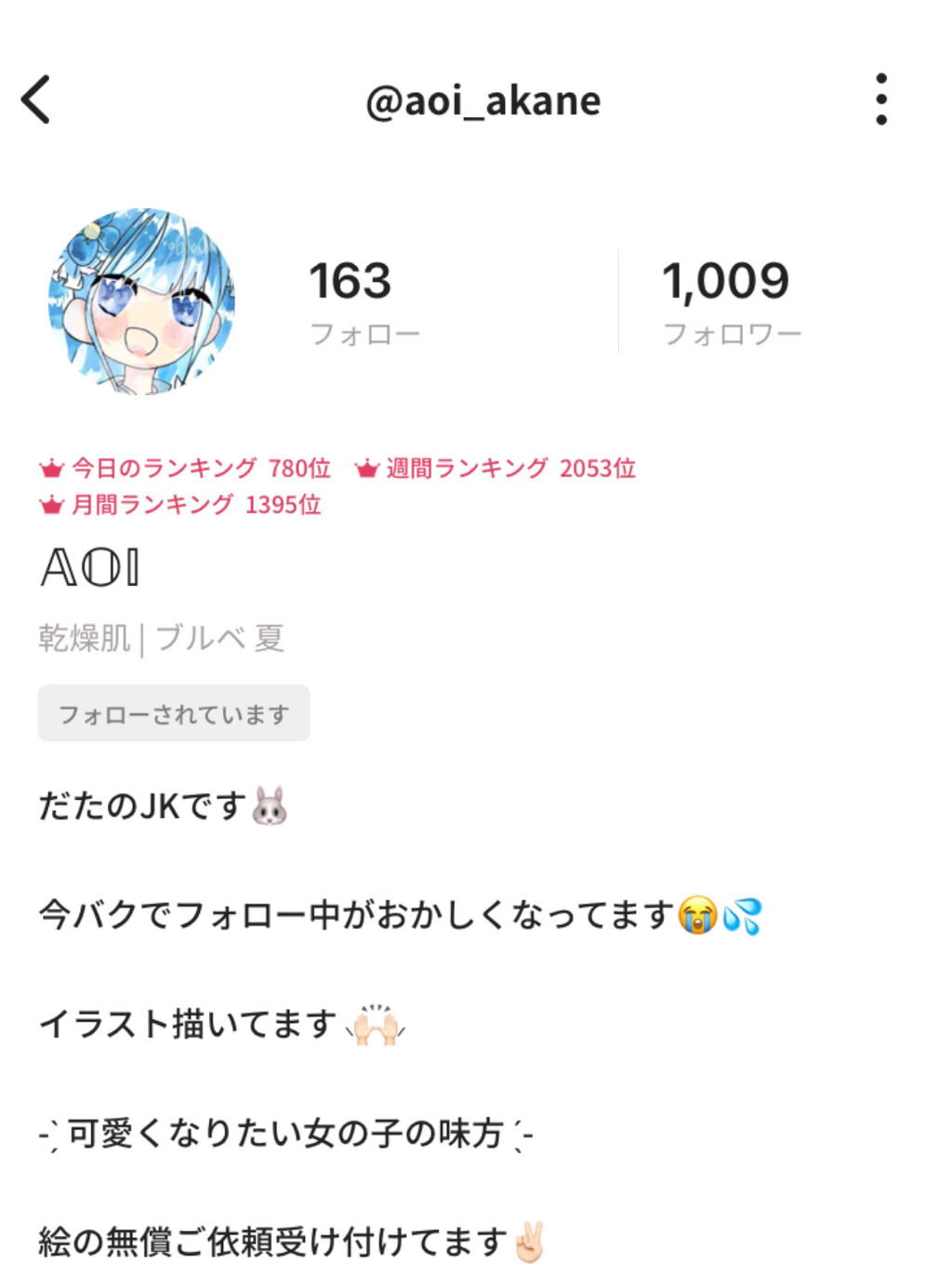Switch to the フォロワー list view
This screenshot has height=1288, width=952.
tap(731, 300)
